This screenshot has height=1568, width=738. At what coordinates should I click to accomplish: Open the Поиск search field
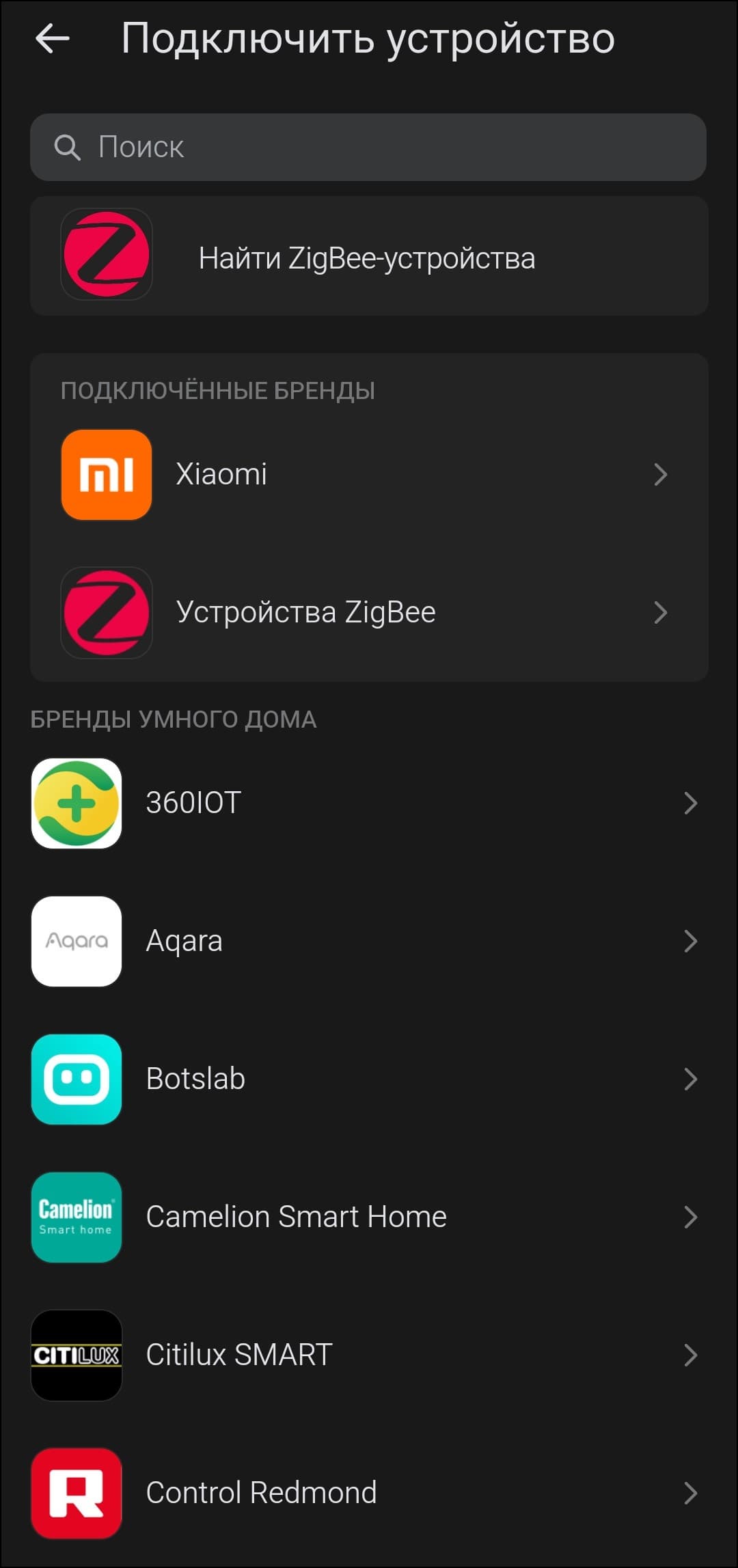368,147
